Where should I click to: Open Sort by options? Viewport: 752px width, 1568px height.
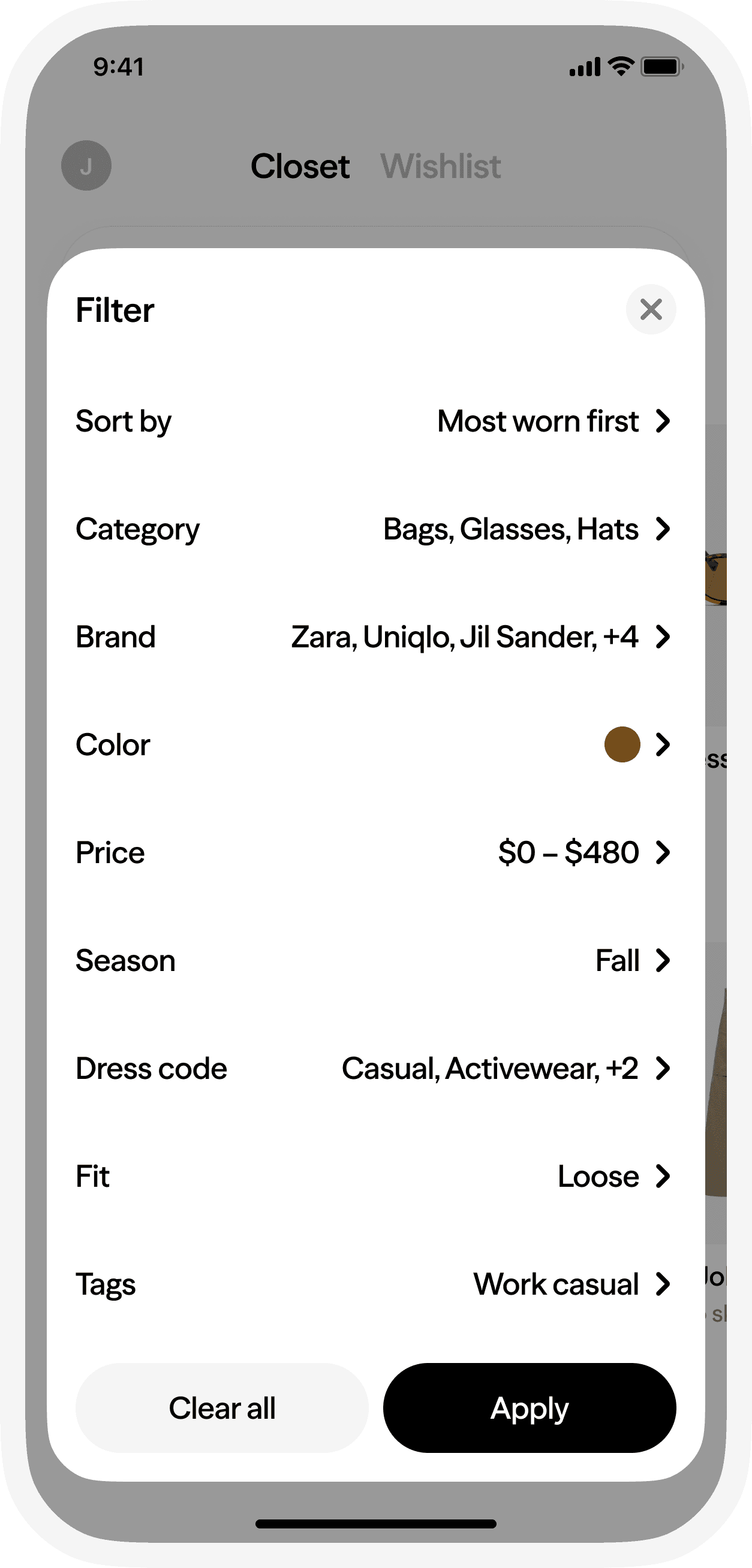(374, 421)
